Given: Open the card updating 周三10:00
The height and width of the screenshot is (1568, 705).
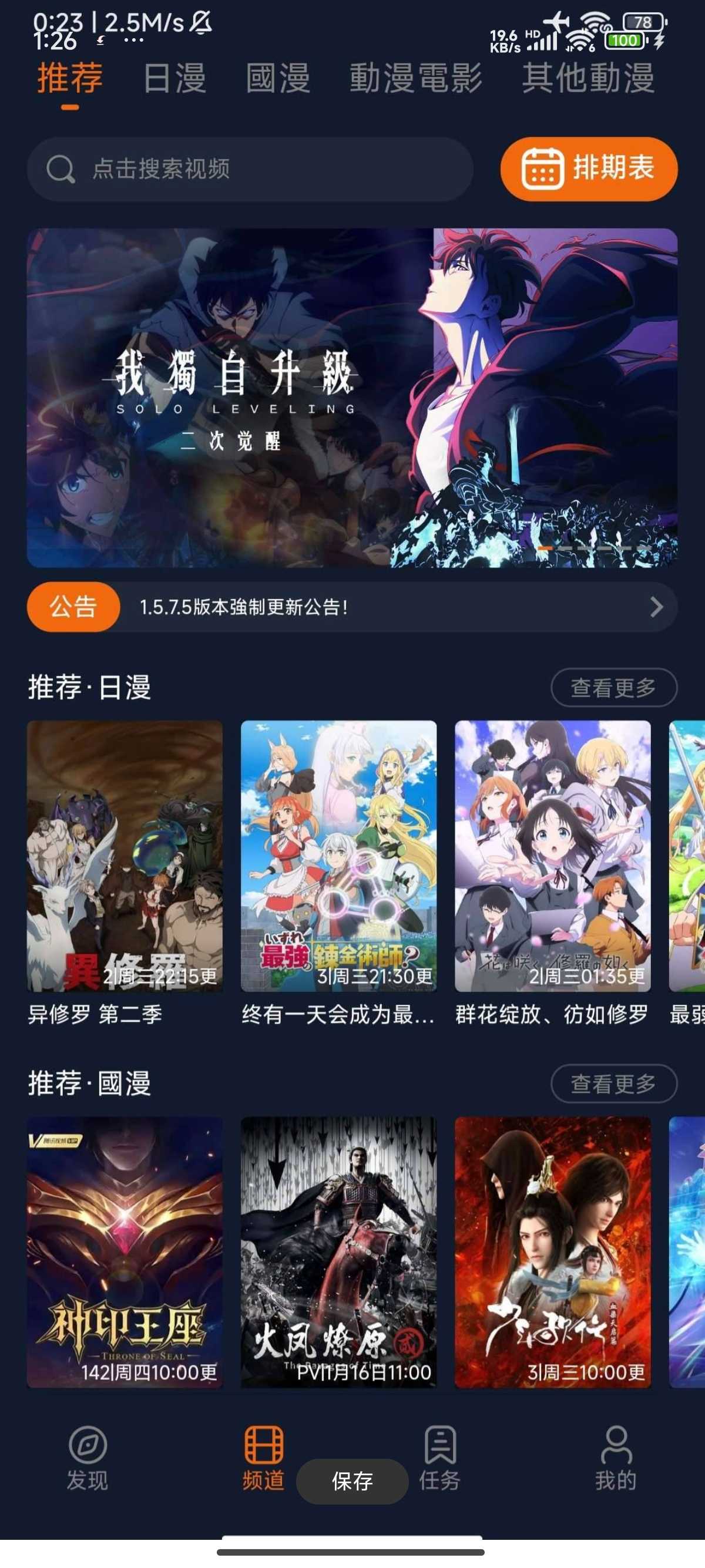Looking at the screenshot, I should [552, 1252].
